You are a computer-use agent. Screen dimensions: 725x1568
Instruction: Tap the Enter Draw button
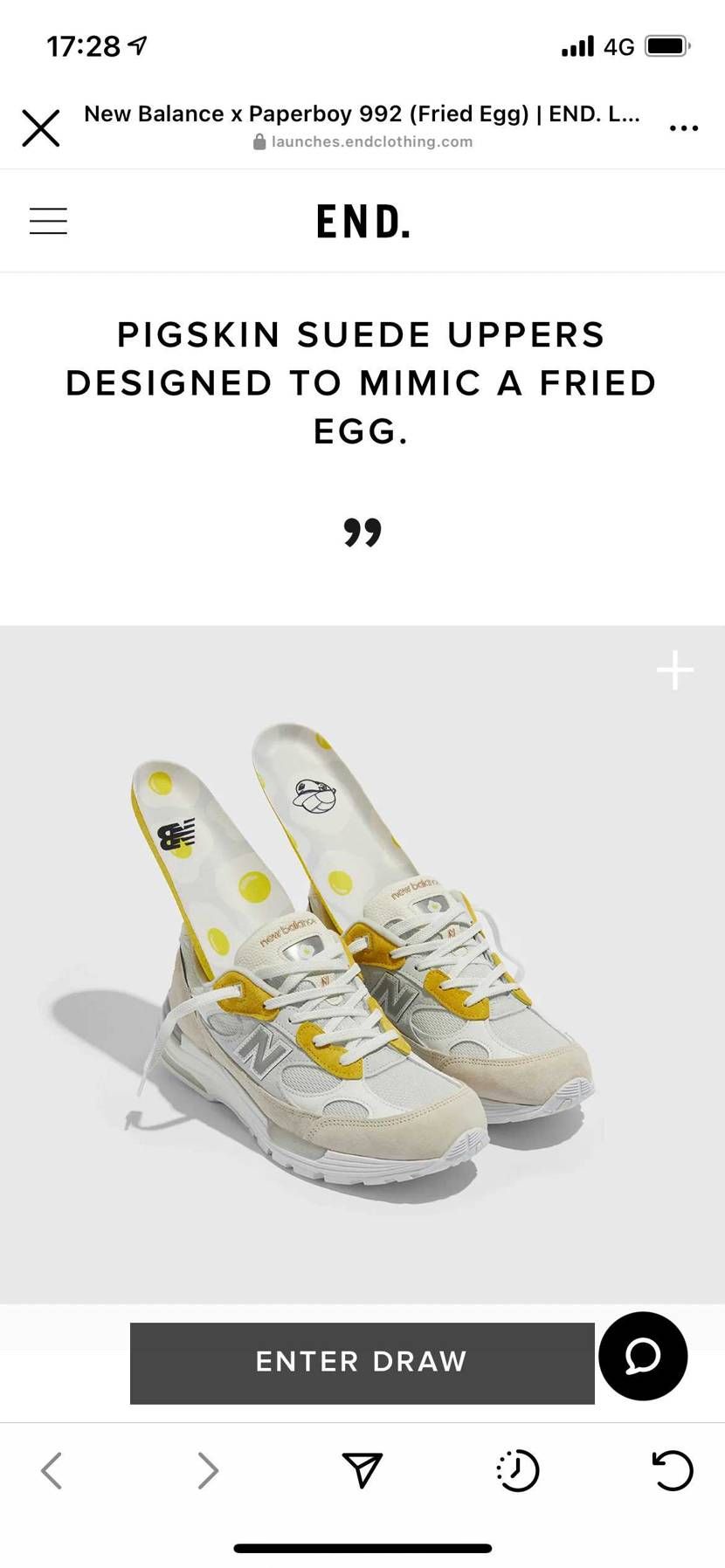[362, 1362]
